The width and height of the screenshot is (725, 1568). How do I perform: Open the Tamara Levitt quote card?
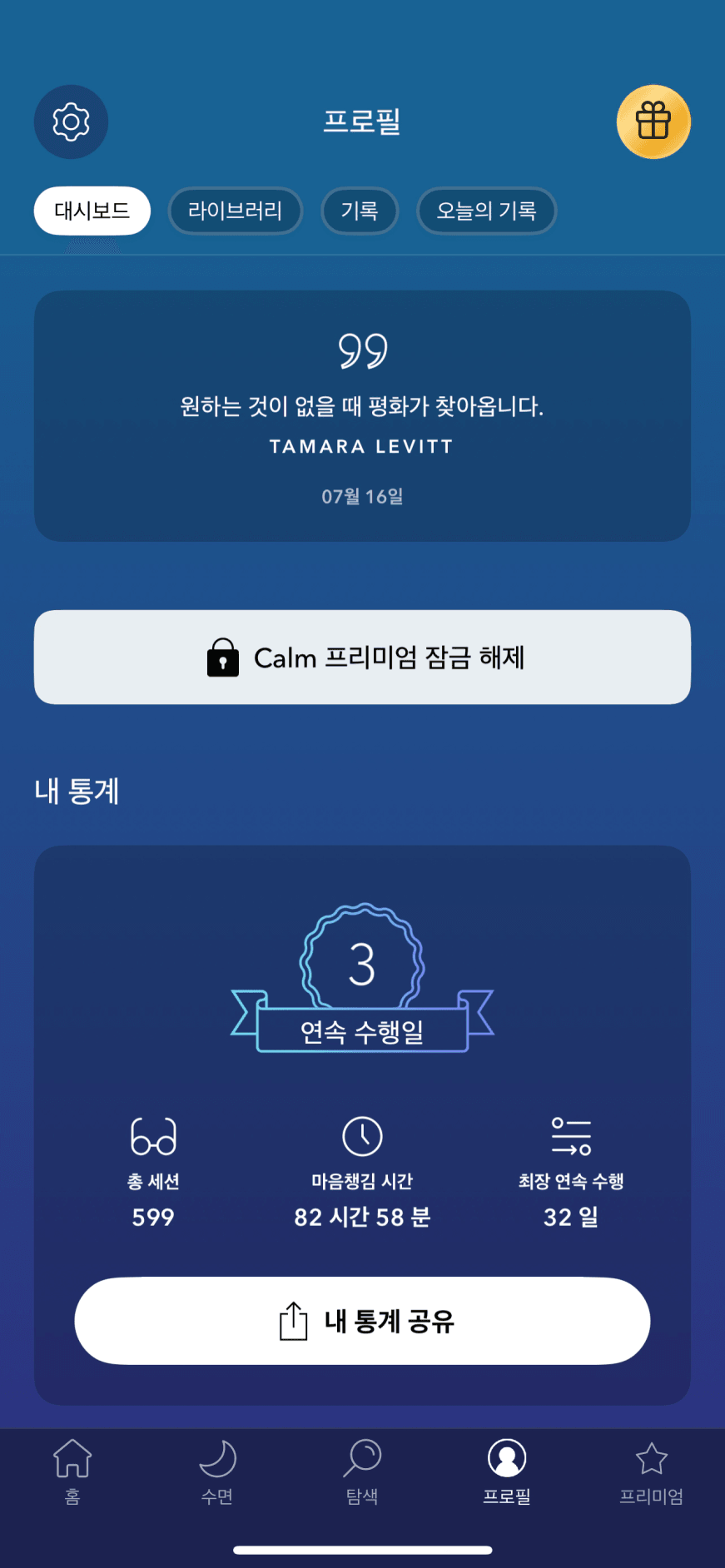362,416
